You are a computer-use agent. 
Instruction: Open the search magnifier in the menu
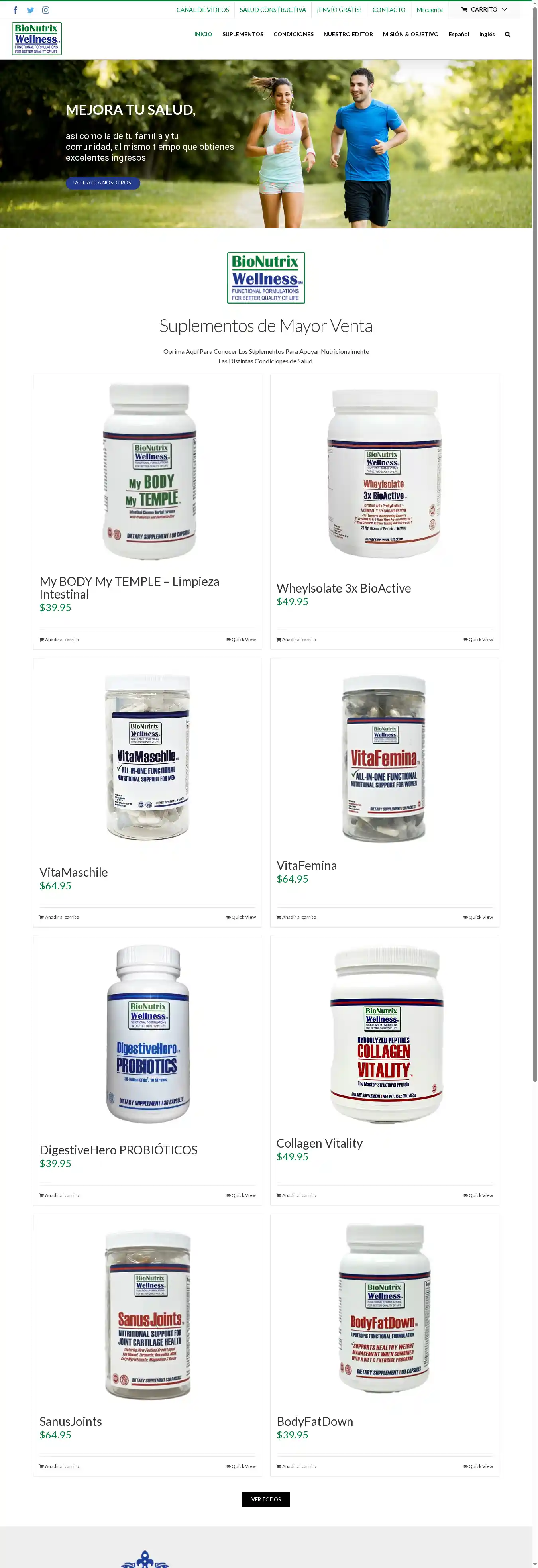point(507,35)
